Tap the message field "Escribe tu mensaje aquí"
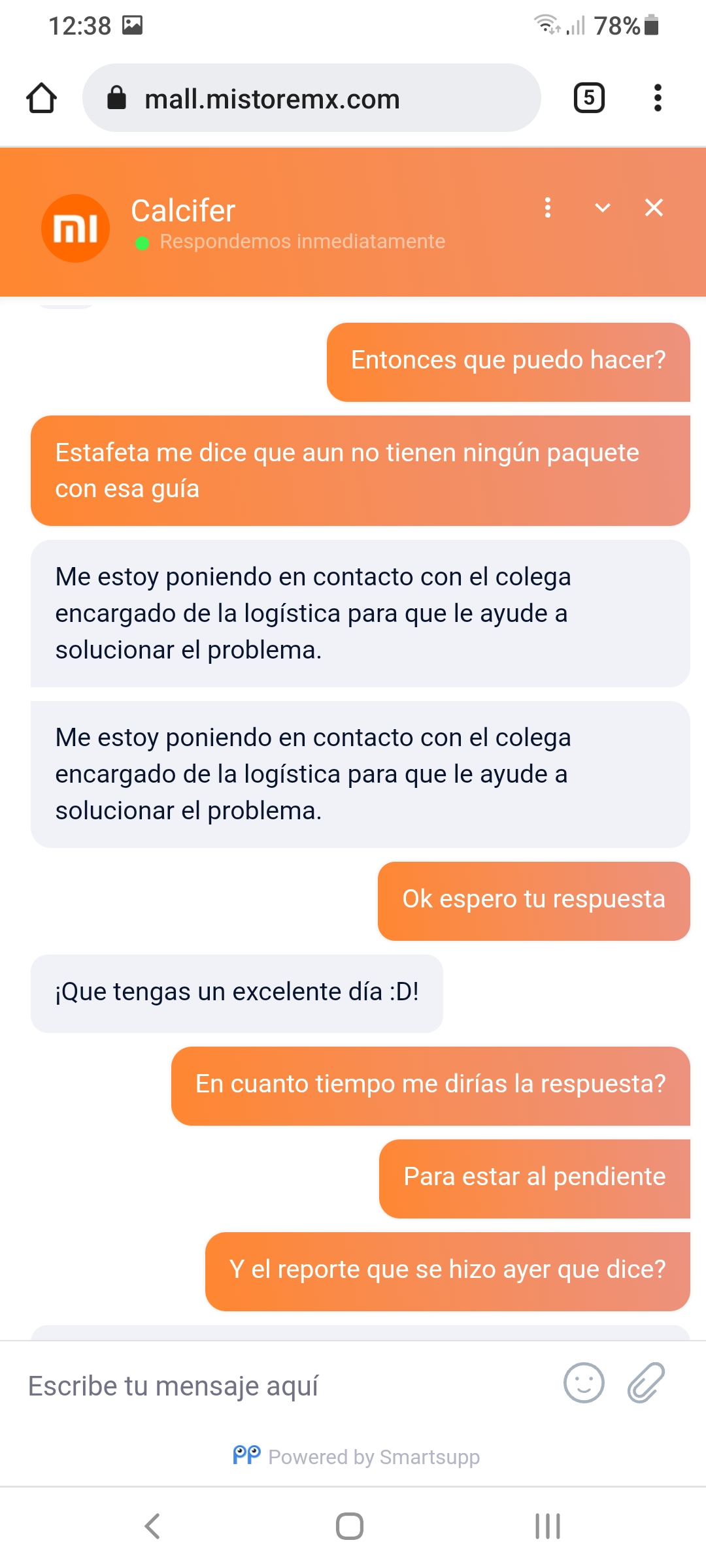The width and height of the screenshot is (706, 1568). (x=288, y=1385)
